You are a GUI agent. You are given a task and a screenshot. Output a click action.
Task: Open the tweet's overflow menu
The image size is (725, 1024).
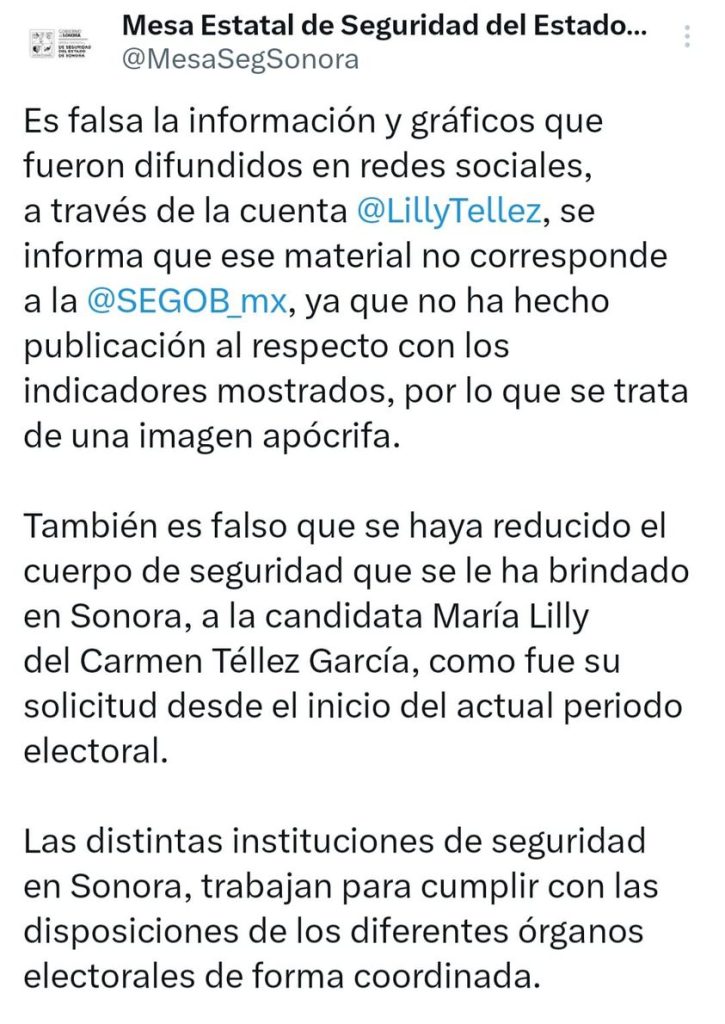686,37
